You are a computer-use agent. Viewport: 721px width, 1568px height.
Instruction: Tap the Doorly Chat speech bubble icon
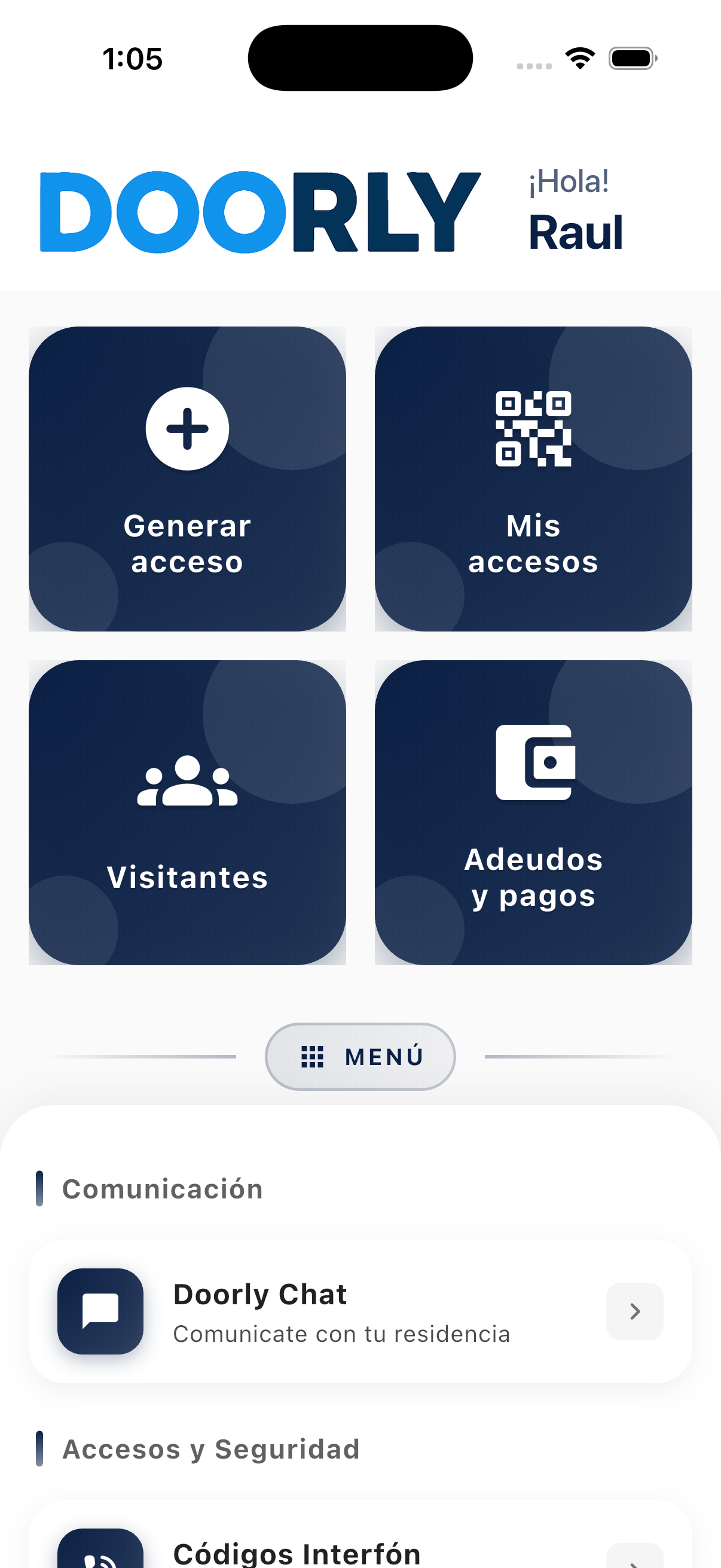point(100,1311)
